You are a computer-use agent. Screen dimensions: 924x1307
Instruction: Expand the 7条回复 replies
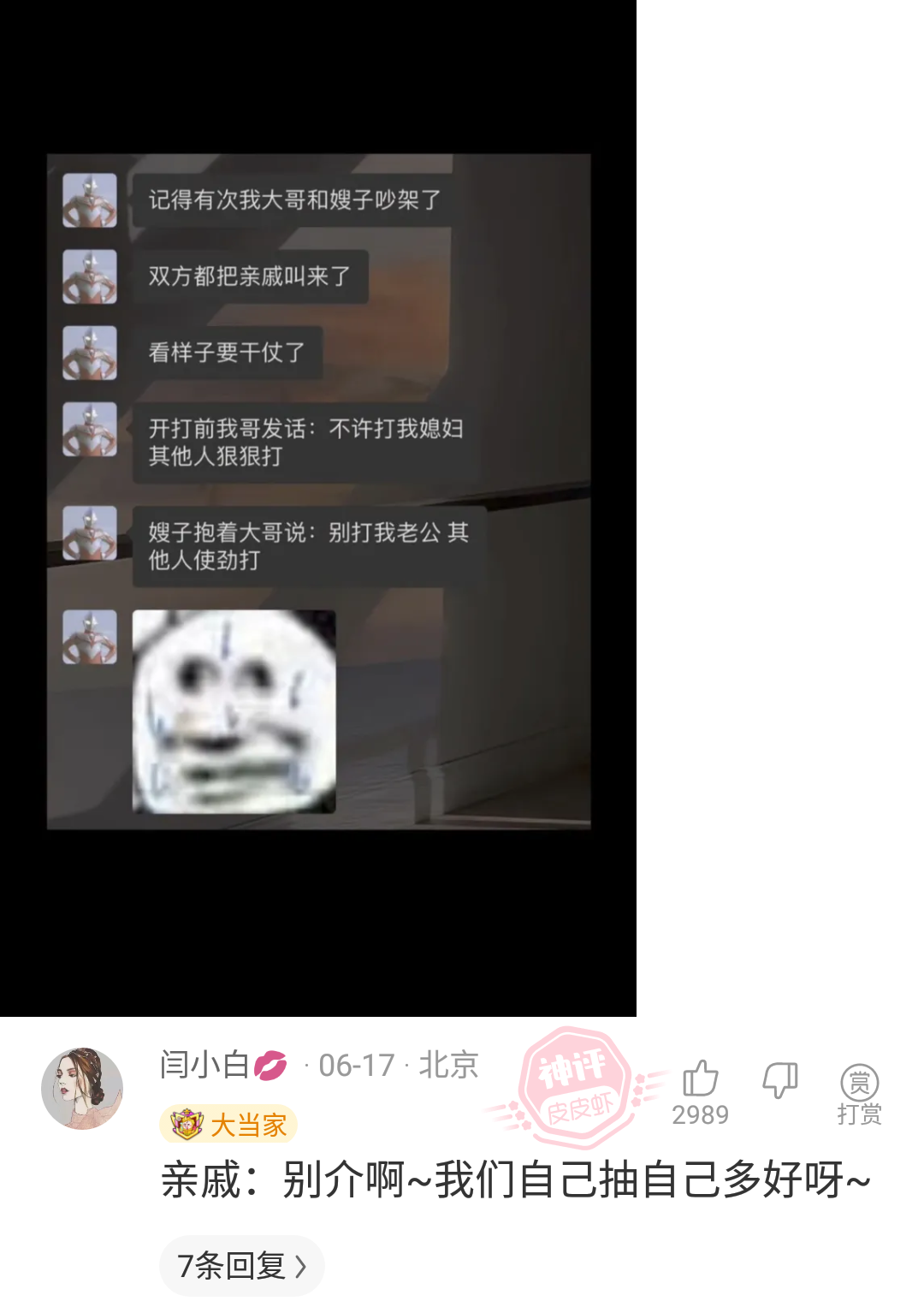241,1265
